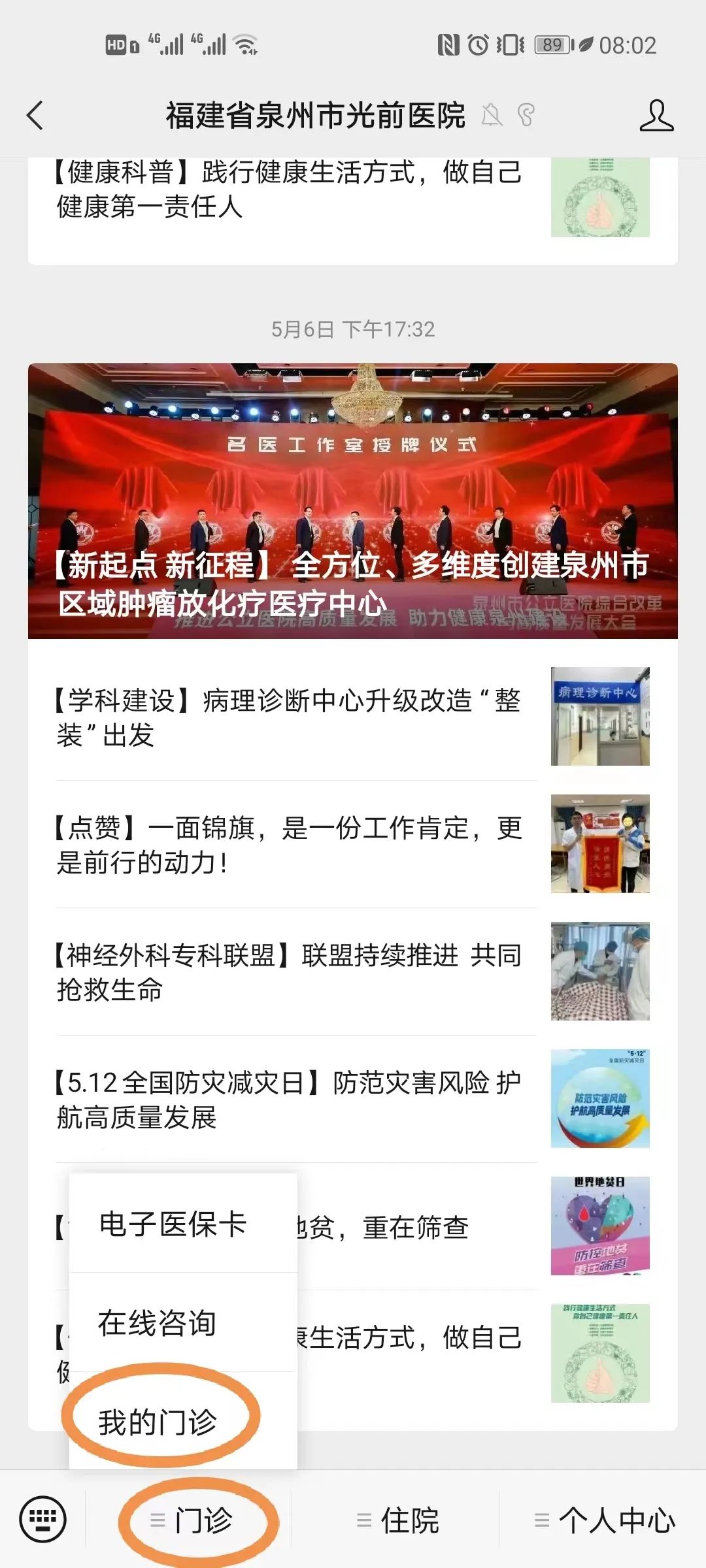Viewport: 706px width, 1568px height.
Task: Select 我的门诊 option
Action: pyautogui.click(x=158, y=1421)
